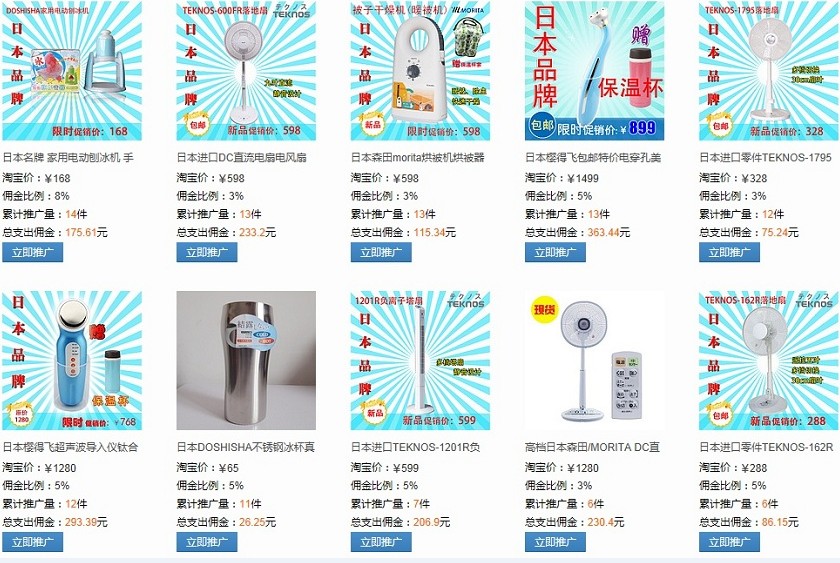Promote the TEKNOS-1201R tower fan
This screenshot has height=563, width=840.
(x=380, y=543)
